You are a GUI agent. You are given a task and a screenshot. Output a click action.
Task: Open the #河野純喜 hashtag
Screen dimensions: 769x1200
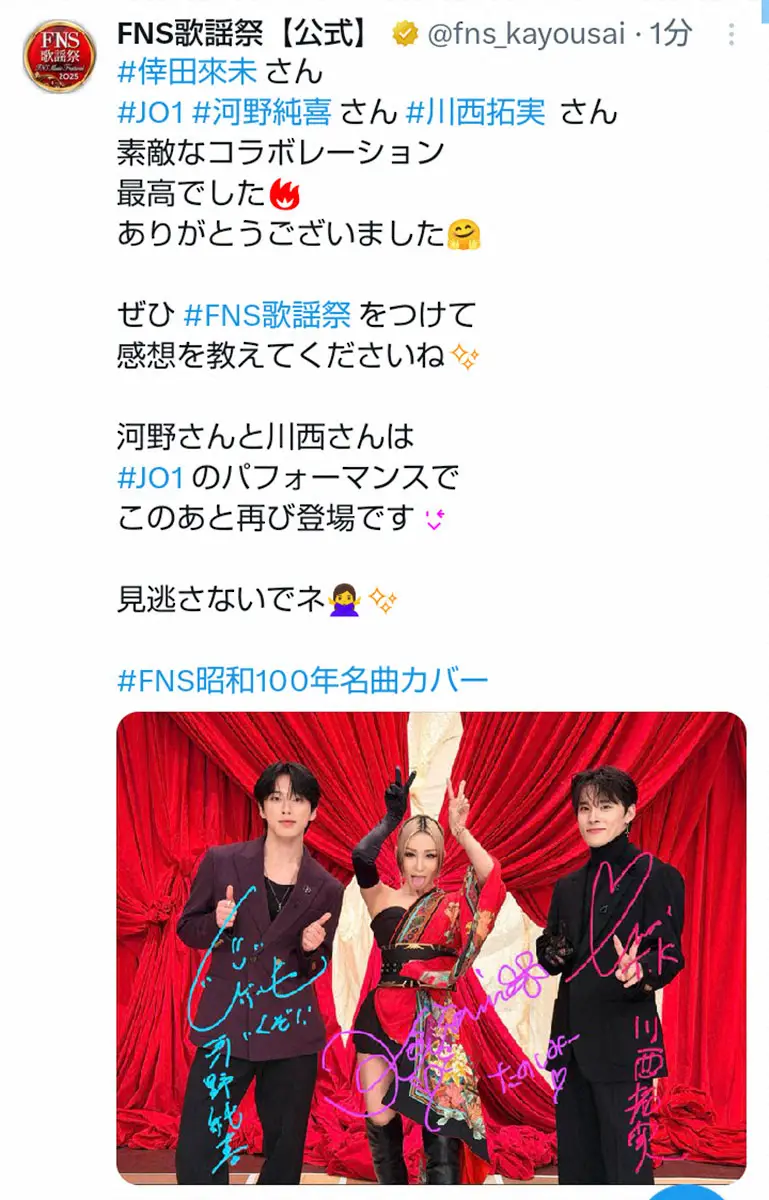(261, 112)
